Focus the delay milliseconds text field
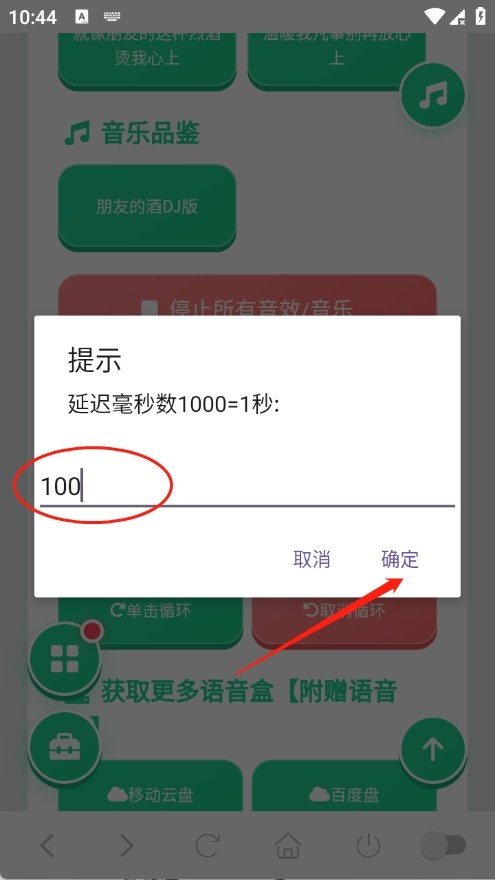The width and height of the screenshot is (495, 880). click(x=247, y=486)
